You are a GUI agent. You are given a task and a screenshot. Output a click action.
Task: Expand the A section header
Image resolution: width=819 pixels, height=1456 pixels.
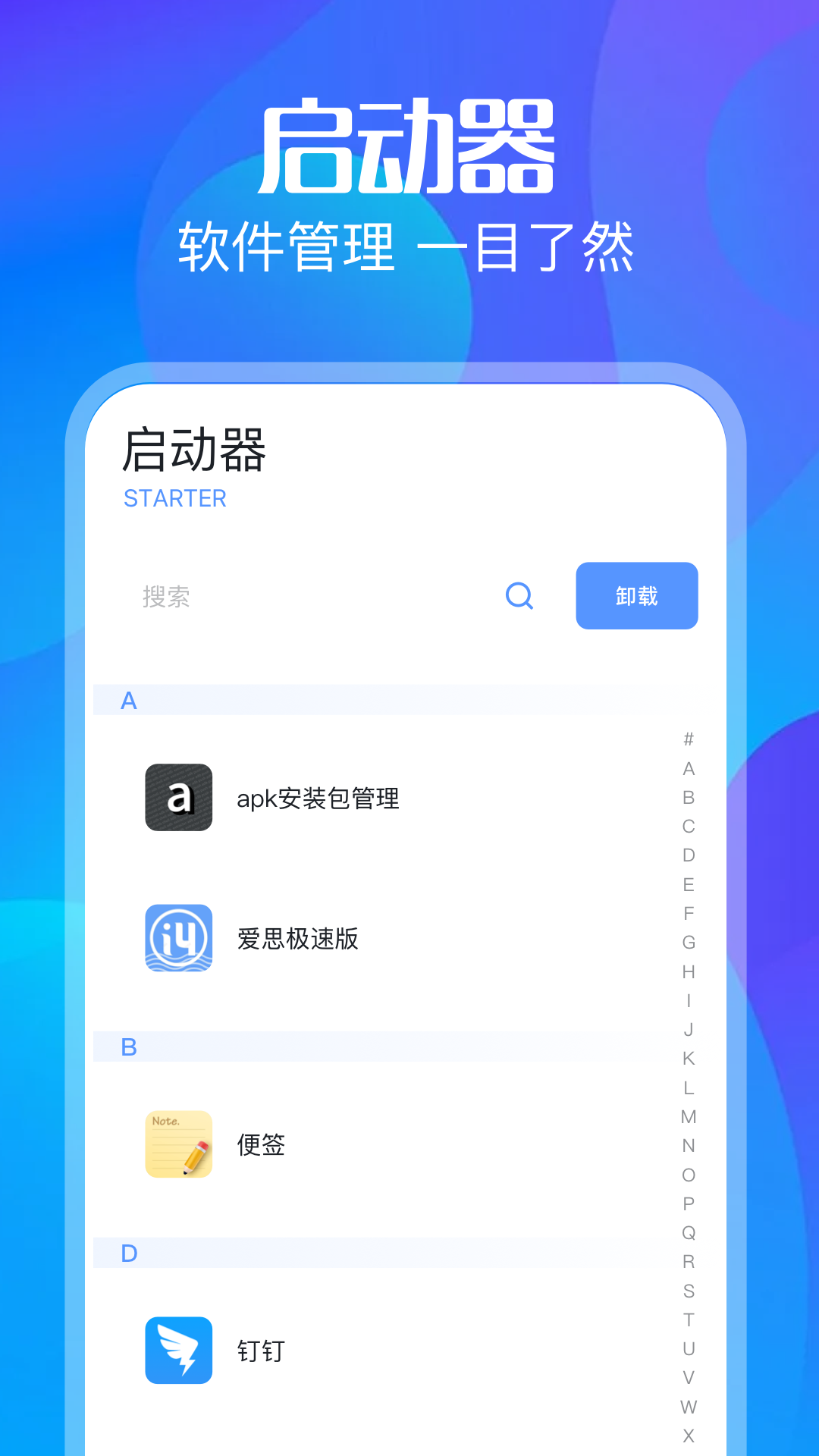point(129,701)
